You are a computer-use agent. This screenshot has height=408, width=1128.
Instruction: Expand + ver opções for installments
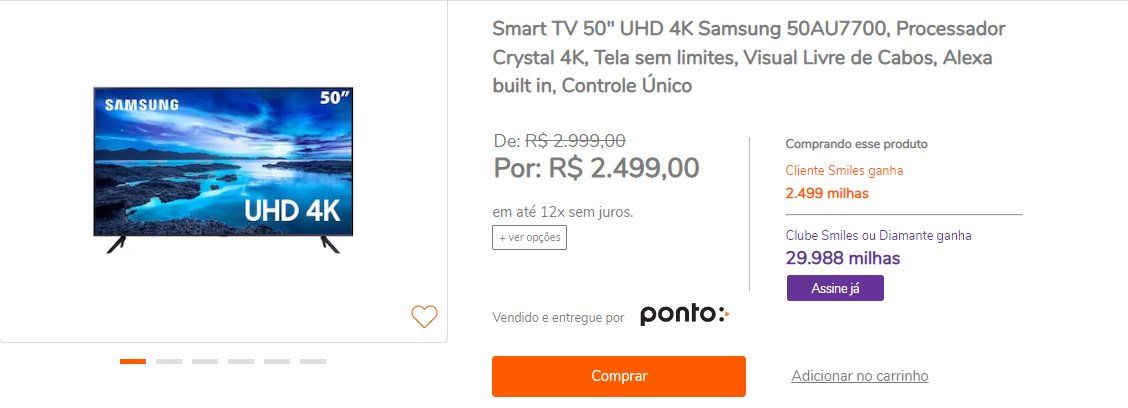pos(529,238)
